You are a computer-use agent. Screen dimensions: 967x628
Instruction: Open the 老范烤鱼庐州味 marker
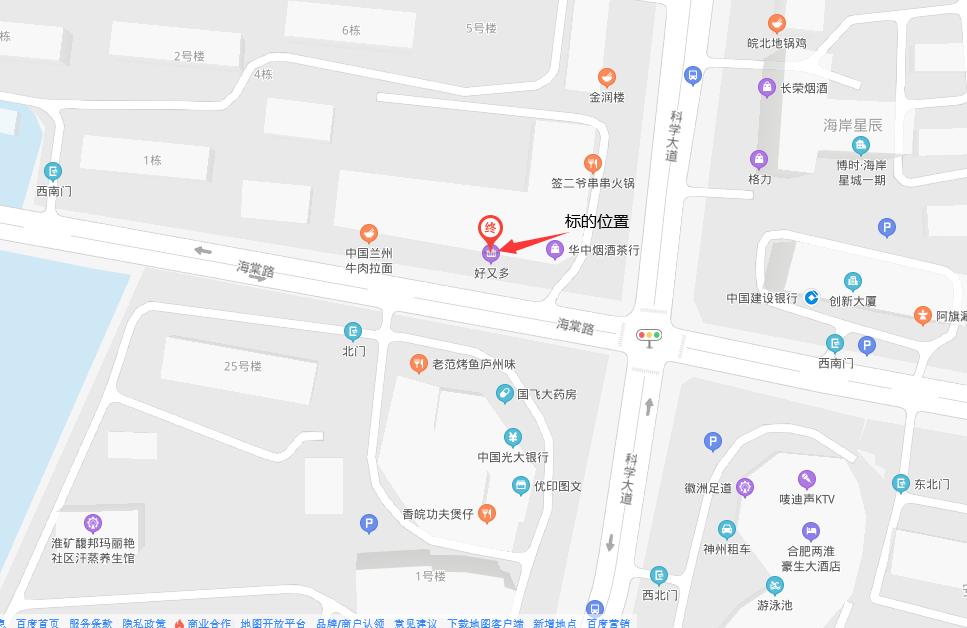[x=419, y=364]
